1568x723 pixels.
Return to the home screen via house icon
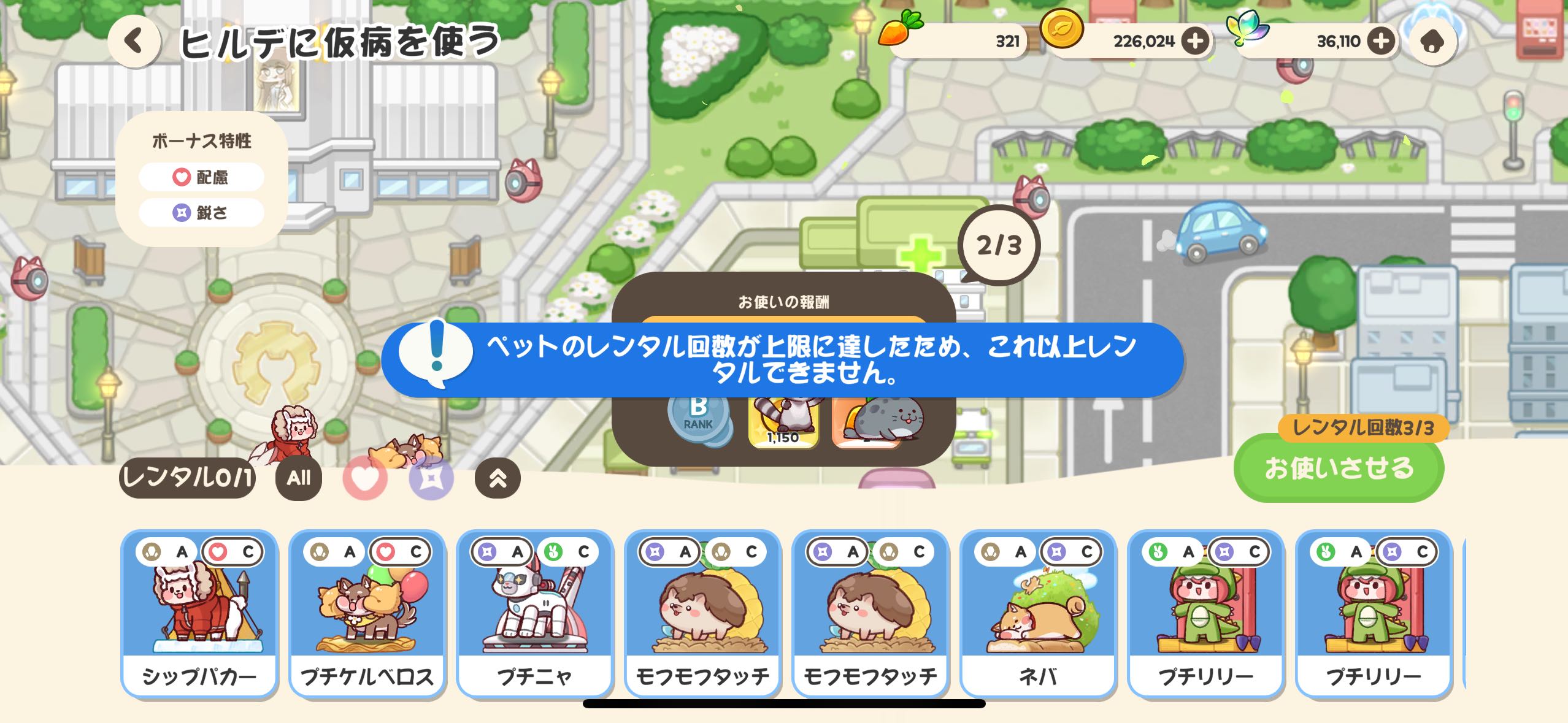coord(1432,41)
